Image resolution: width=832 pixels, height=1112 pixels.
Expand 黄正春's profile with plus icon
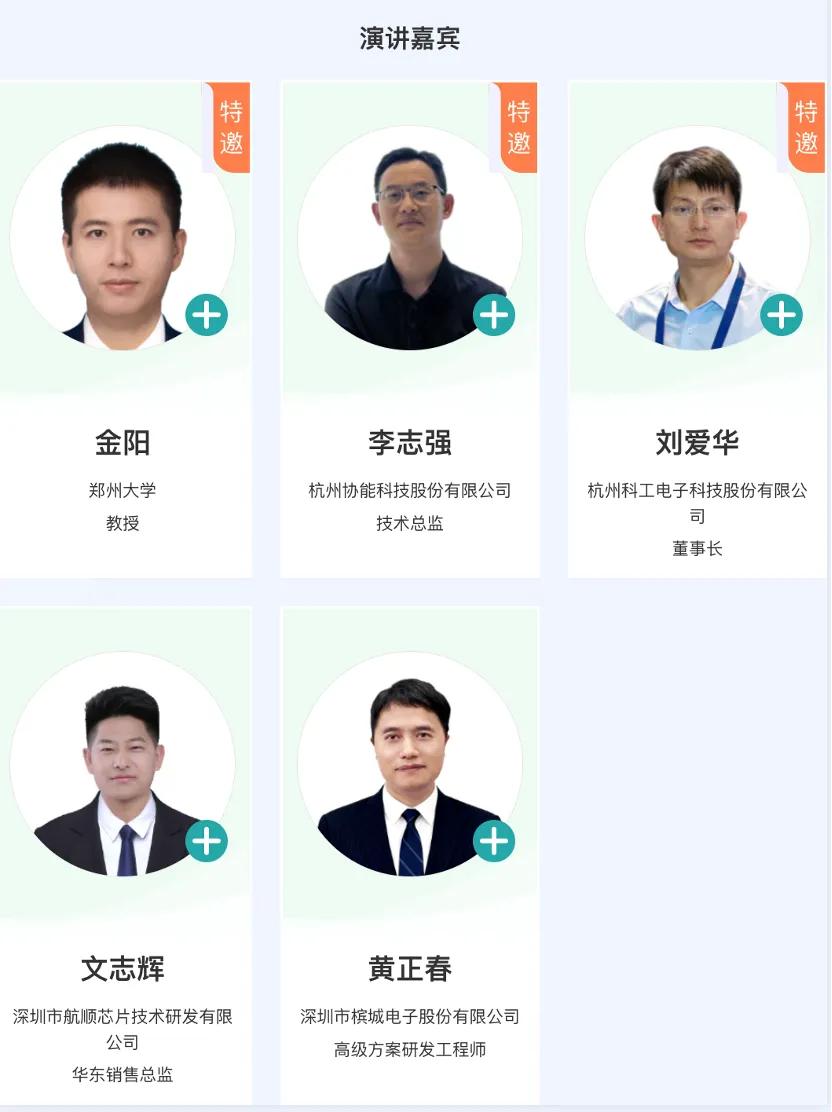pyautogui.click(x=494, y=841)
